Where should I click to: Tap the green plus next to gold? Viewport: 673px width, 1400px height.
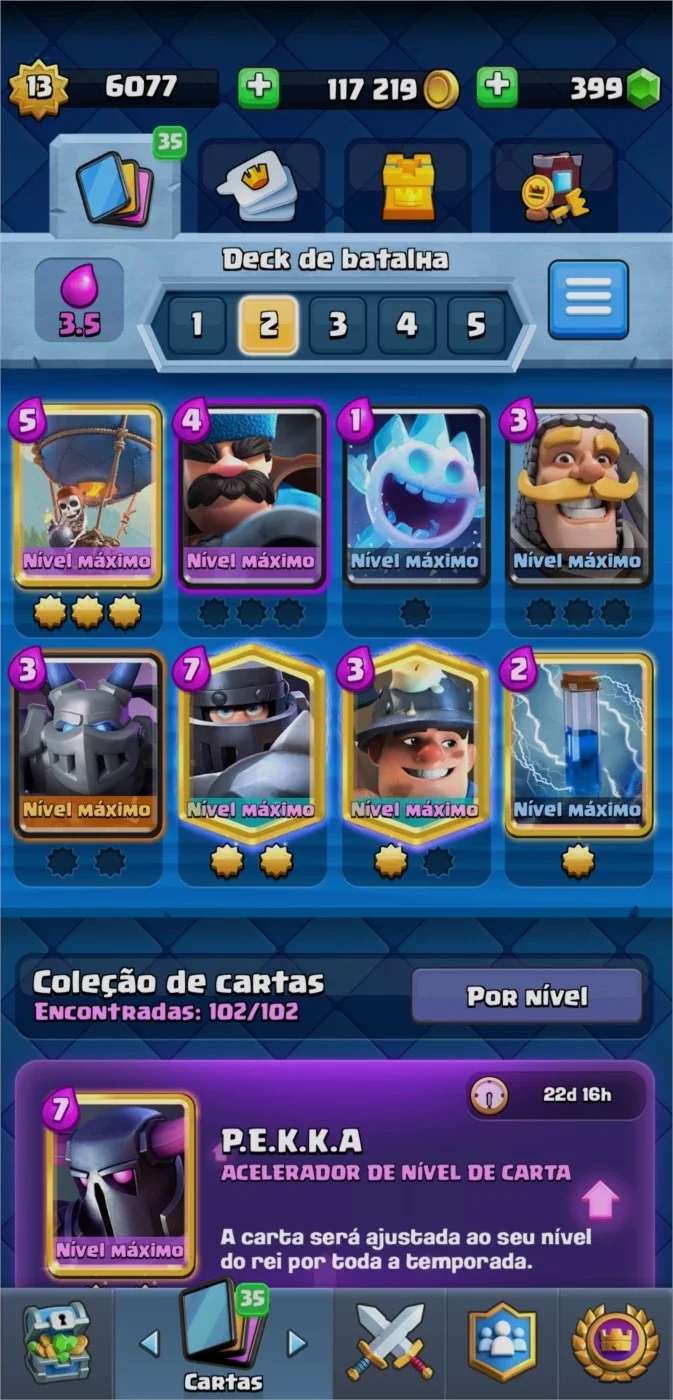(259, 89)
